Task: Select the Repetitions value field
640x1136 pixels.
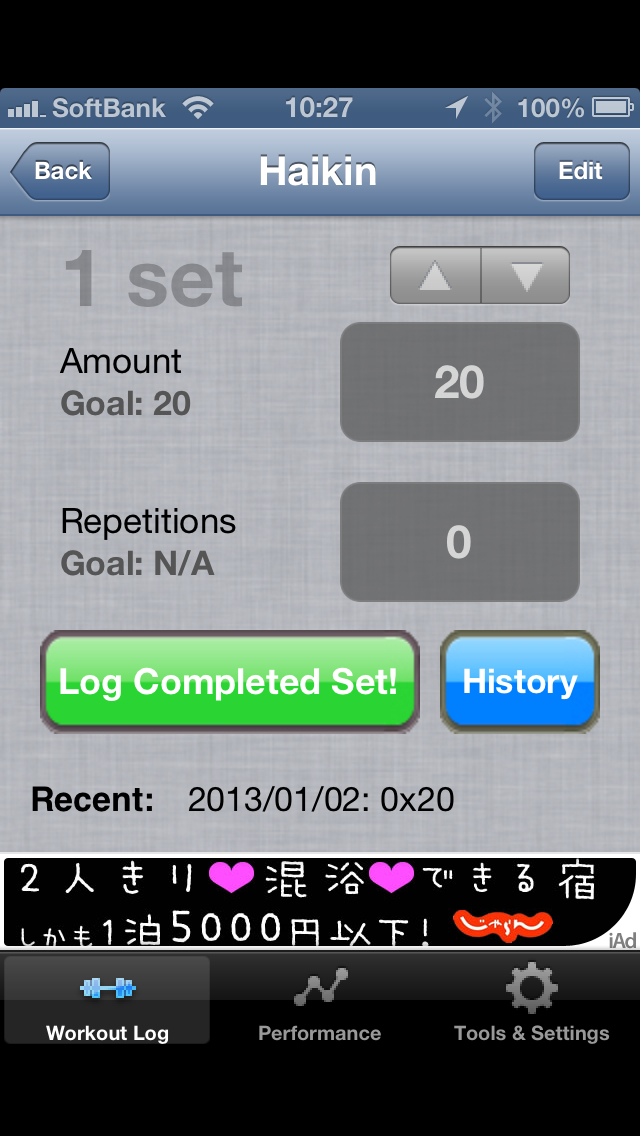Action: click(459, 542)
